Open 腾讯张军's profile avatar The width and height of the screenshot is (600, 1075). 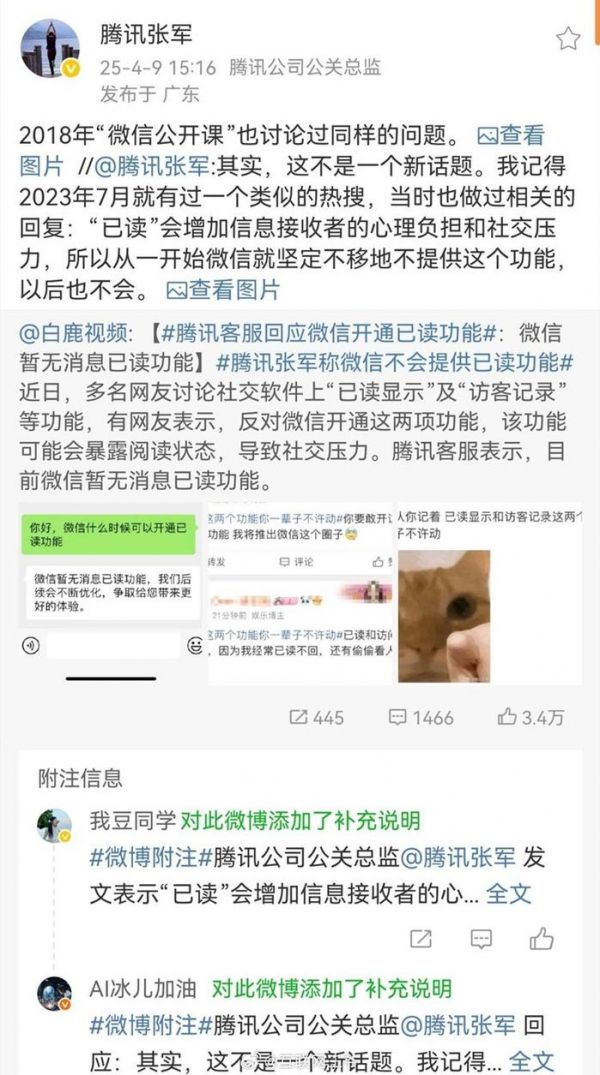tap(49, 49)
